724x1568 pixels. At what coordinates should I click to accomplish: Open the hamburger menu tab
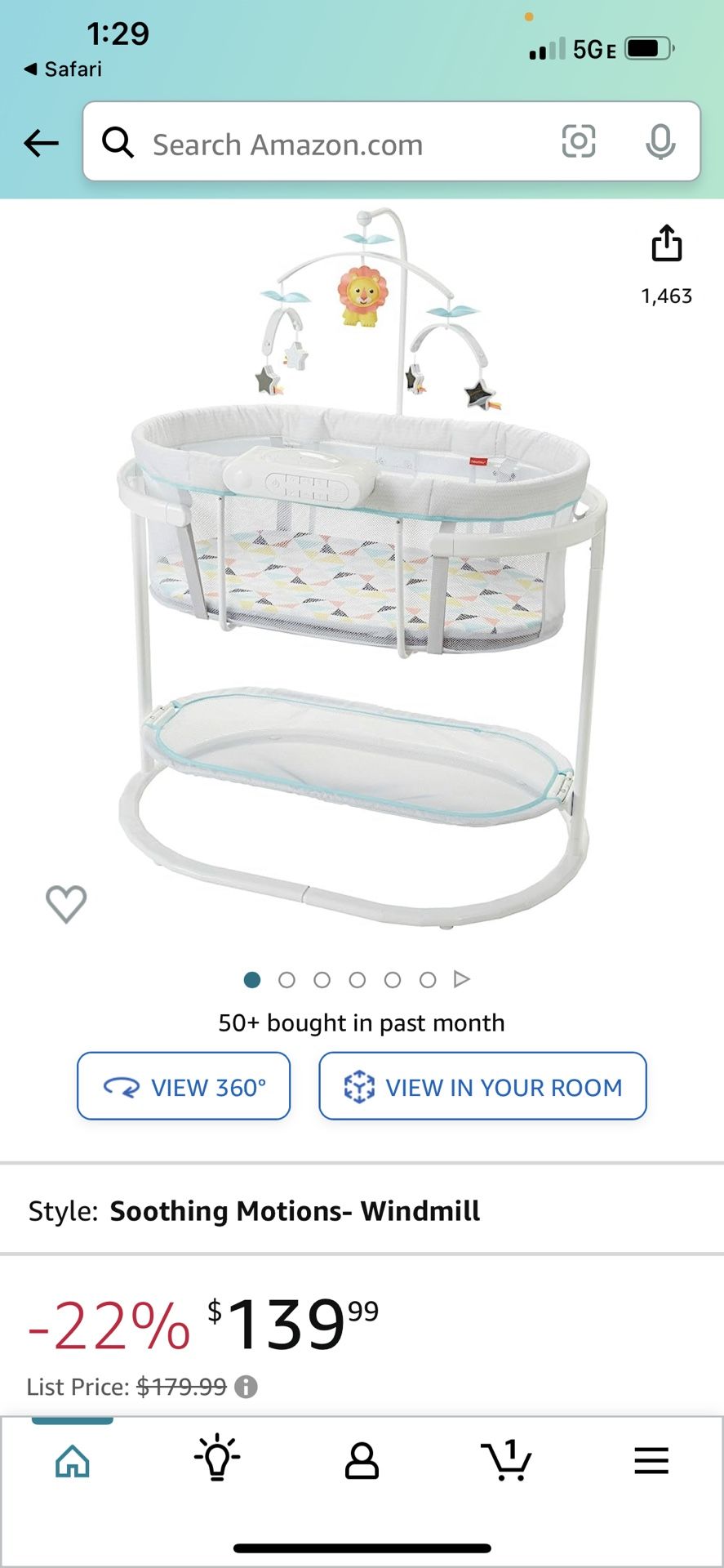pyautogui.click(x=651, y=1461)
